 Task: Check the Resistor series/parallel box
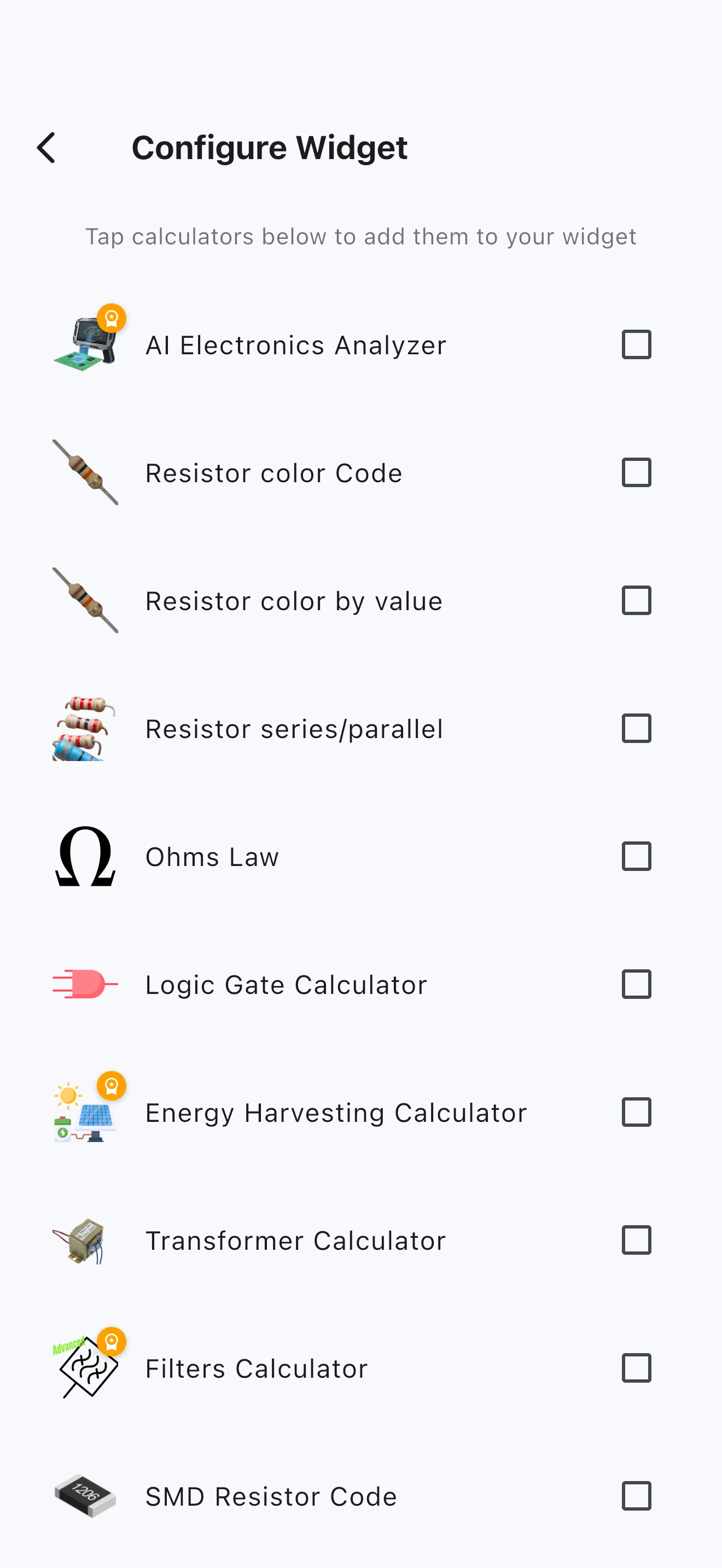(636, 728)
